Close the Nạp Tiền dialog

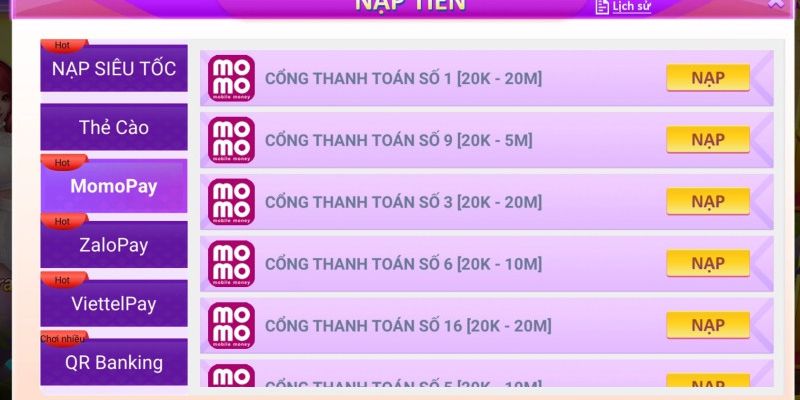(x=776, y=4)
